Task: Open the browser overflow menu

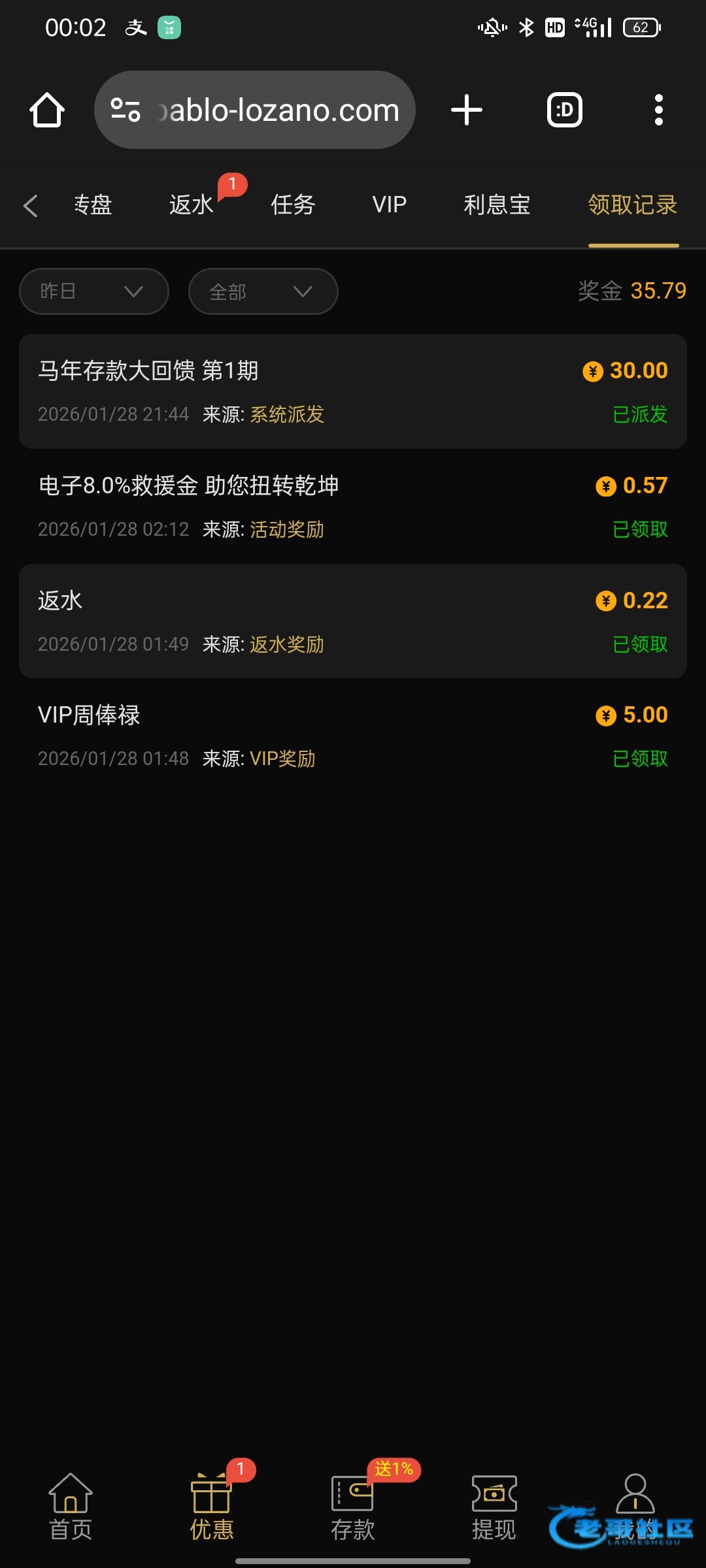Action: 658,110
